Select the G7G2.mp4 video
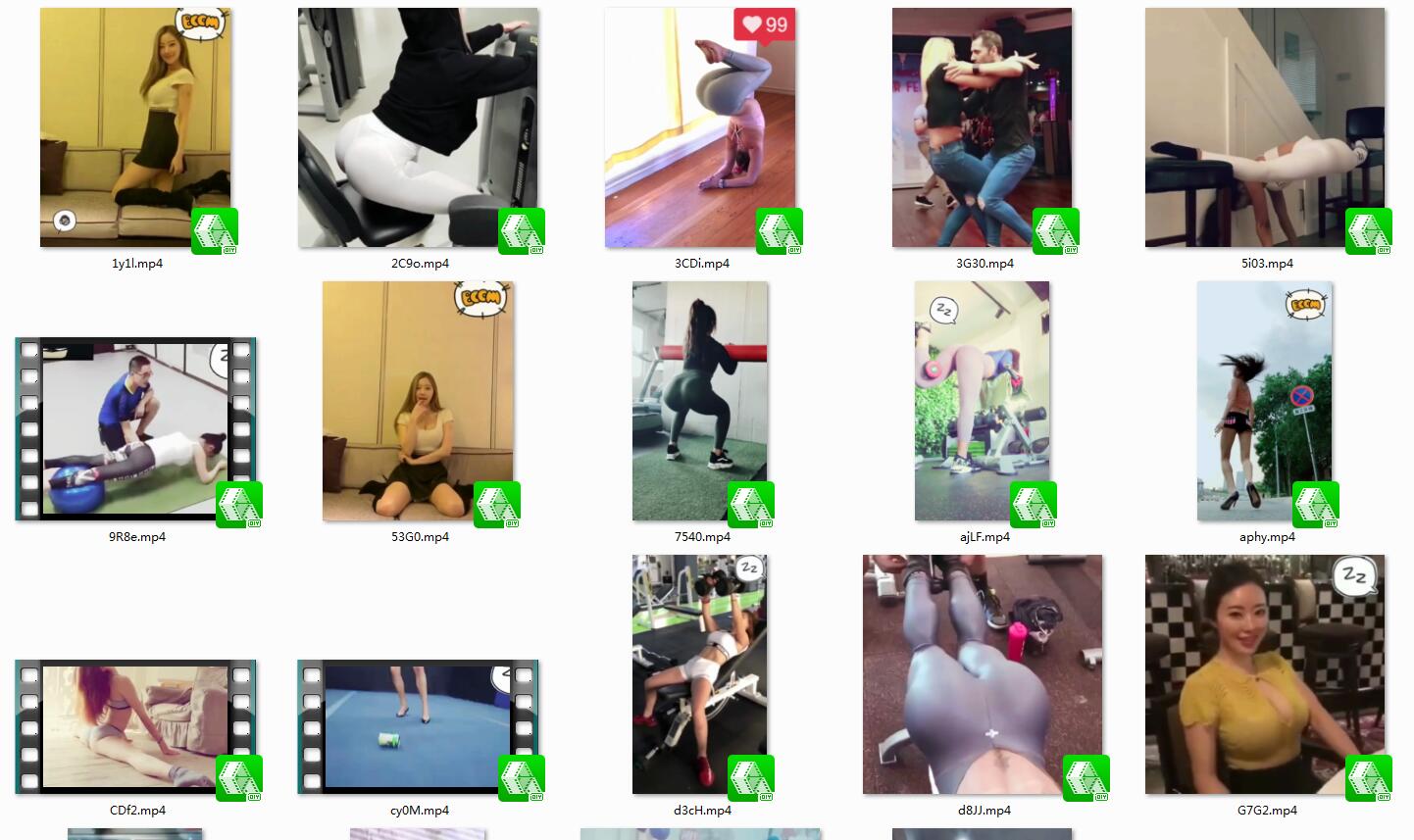The height and width of the screenshot is (840, 1414). (1265, 674)
